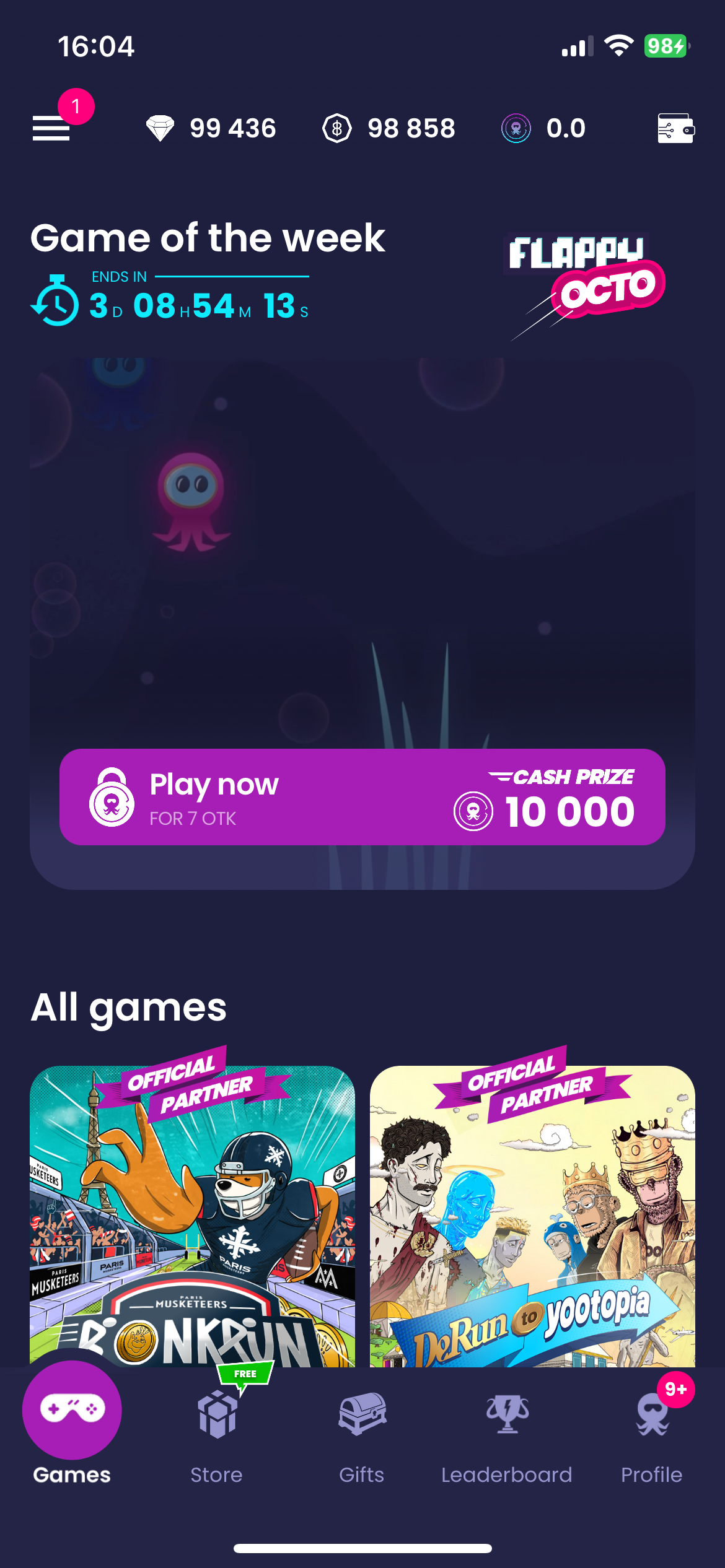Open the wallet icon
725x1568 pixels.
coord(675,128)
